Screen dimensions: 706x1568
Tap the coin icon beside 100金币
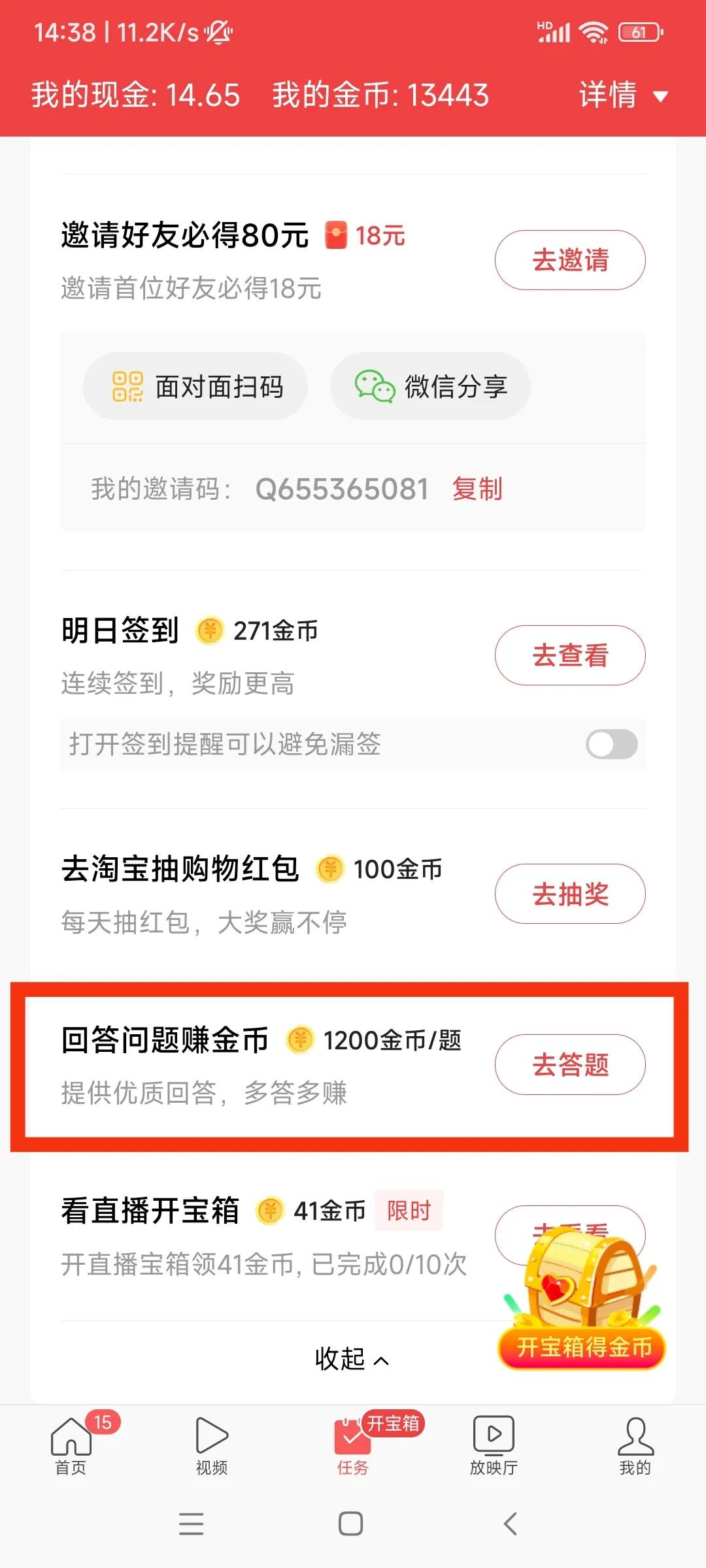coord(329,869)
